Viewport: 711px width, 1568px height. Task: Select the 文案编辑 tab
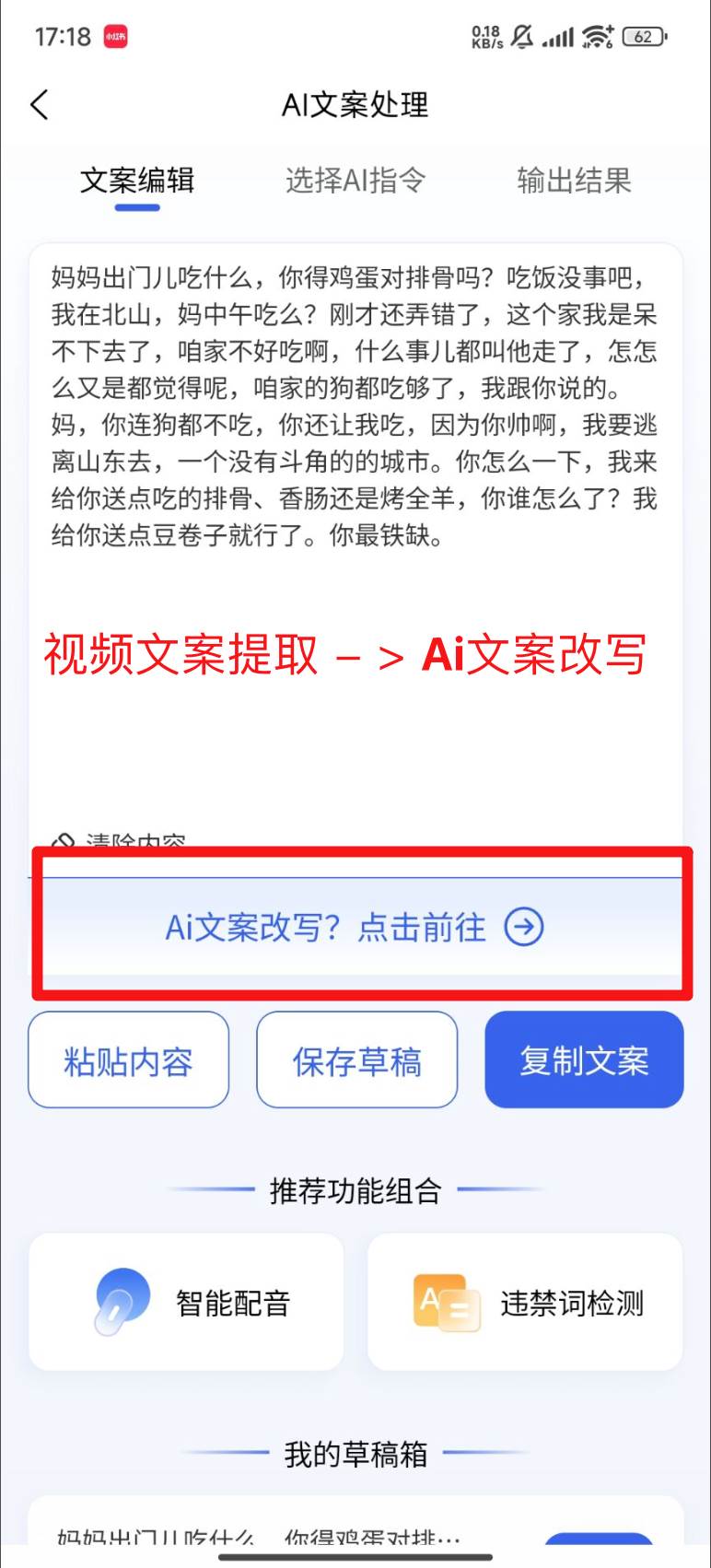[x=137, y=181]
